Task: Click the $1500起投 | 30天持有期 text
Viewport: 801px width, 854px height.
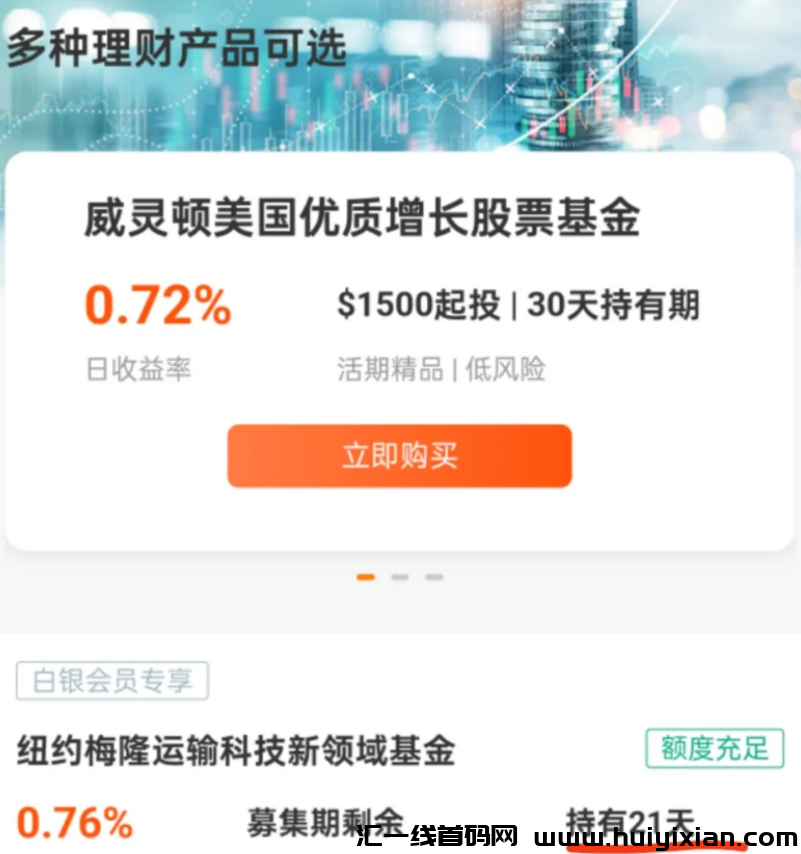Action: point(520,303)
